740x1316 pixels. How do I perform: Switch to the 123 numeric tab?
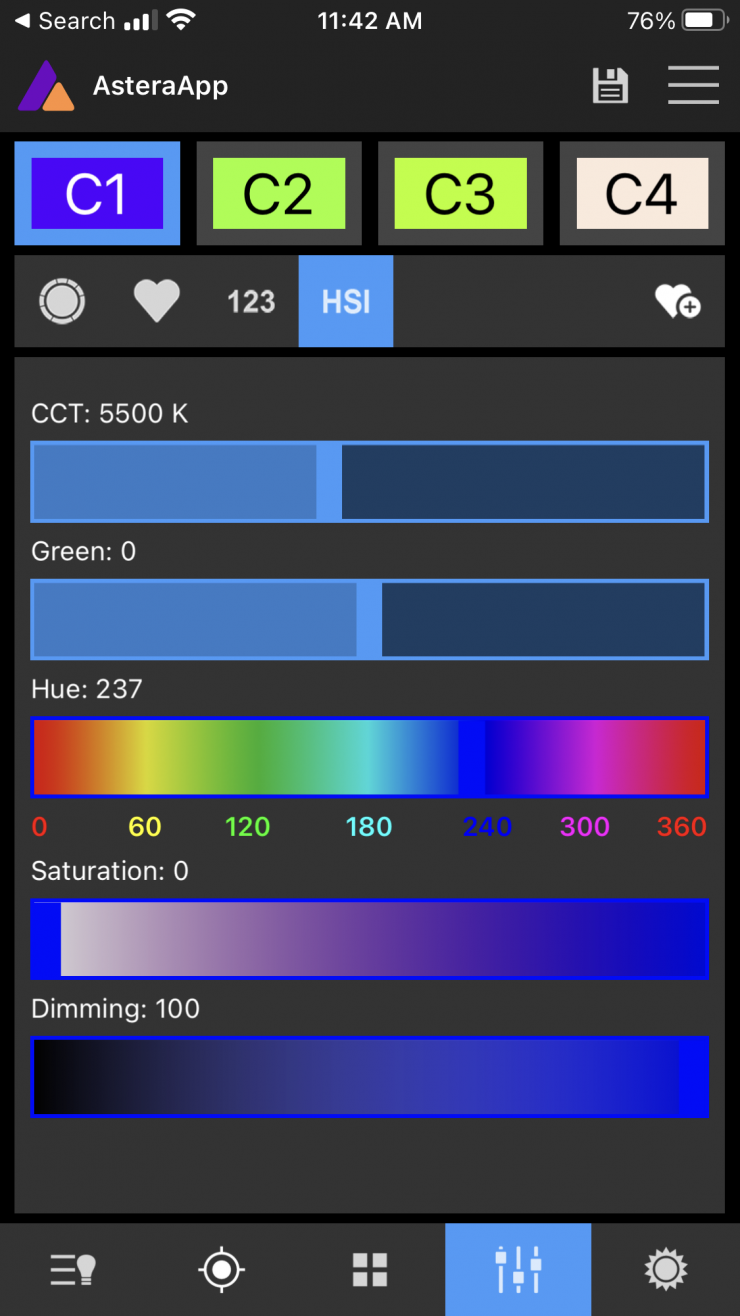[x=251, y=301]
